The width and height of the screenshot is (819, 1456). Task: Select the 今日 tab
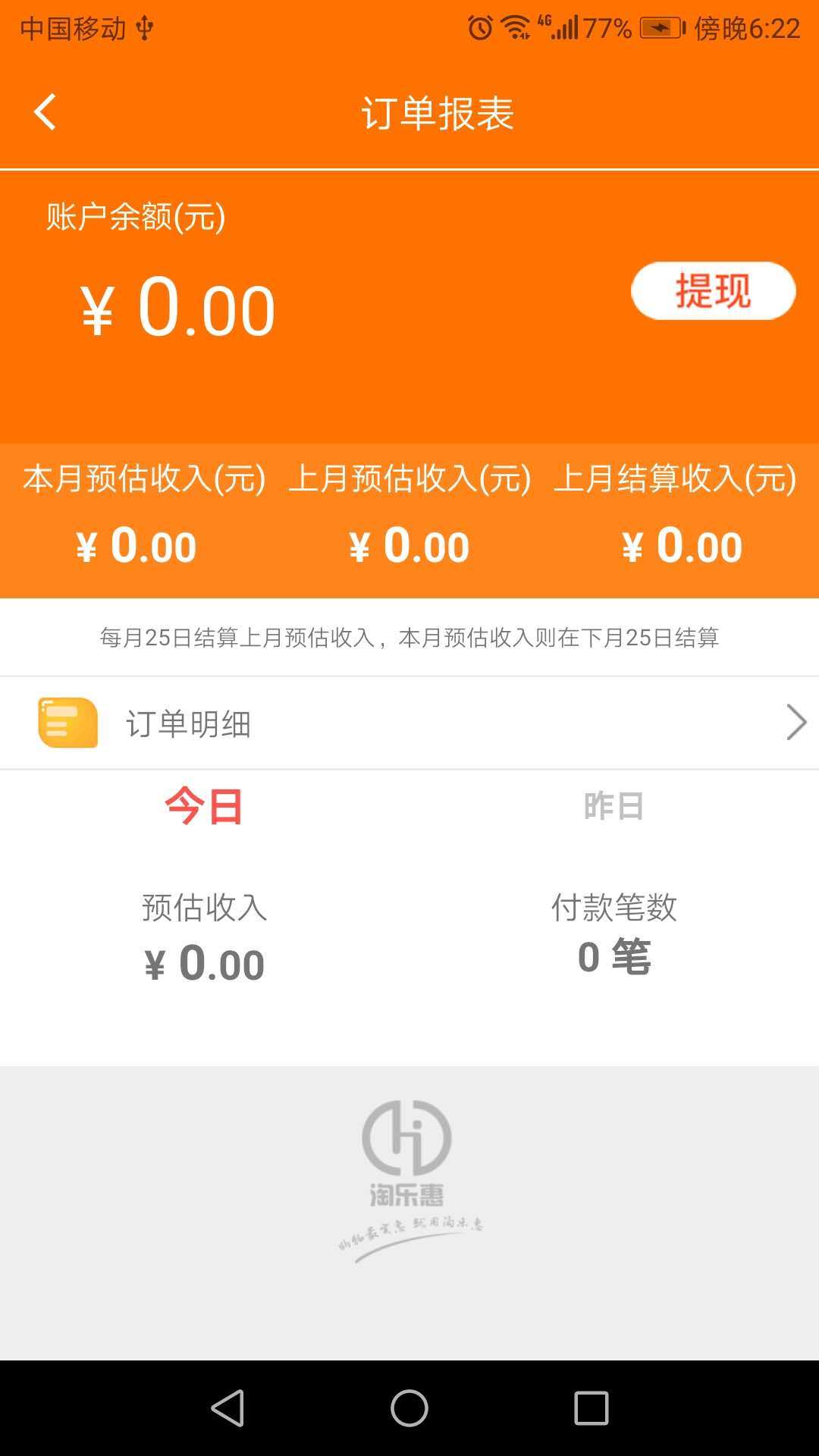[204, 806]
